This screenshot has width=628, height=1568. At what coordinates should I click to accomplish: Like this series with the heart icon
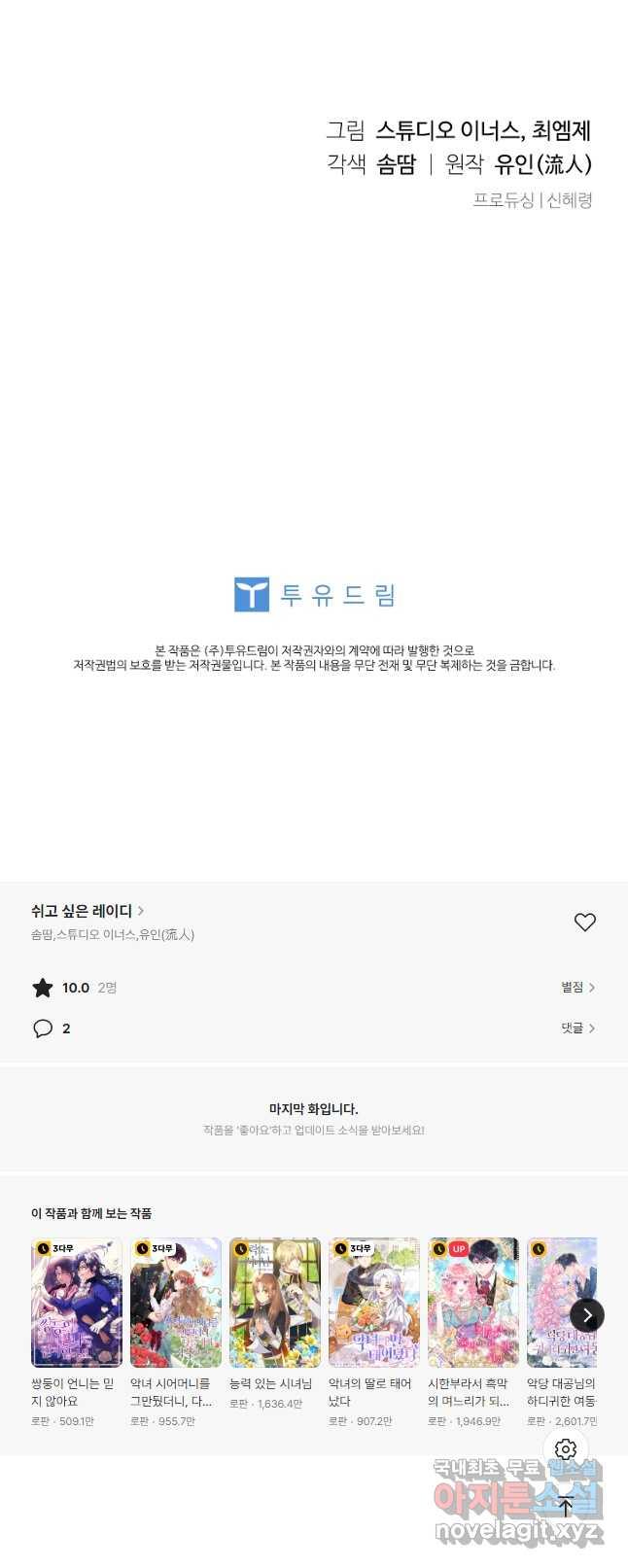pos(584,922)
